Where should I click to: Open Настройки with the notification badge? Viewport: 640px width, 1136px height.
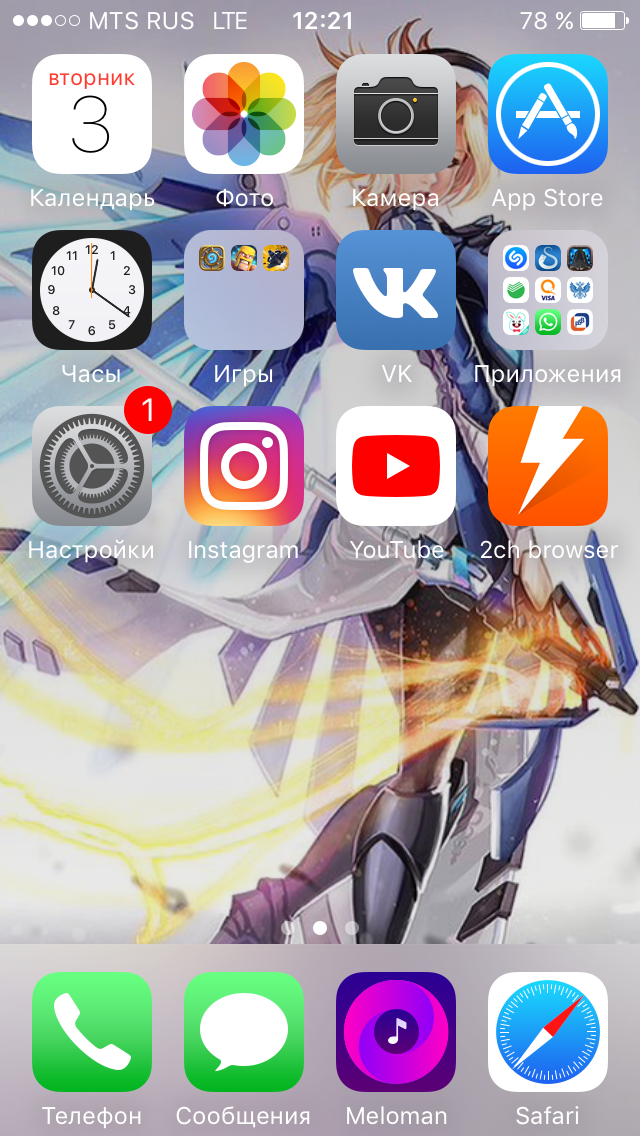92,466
